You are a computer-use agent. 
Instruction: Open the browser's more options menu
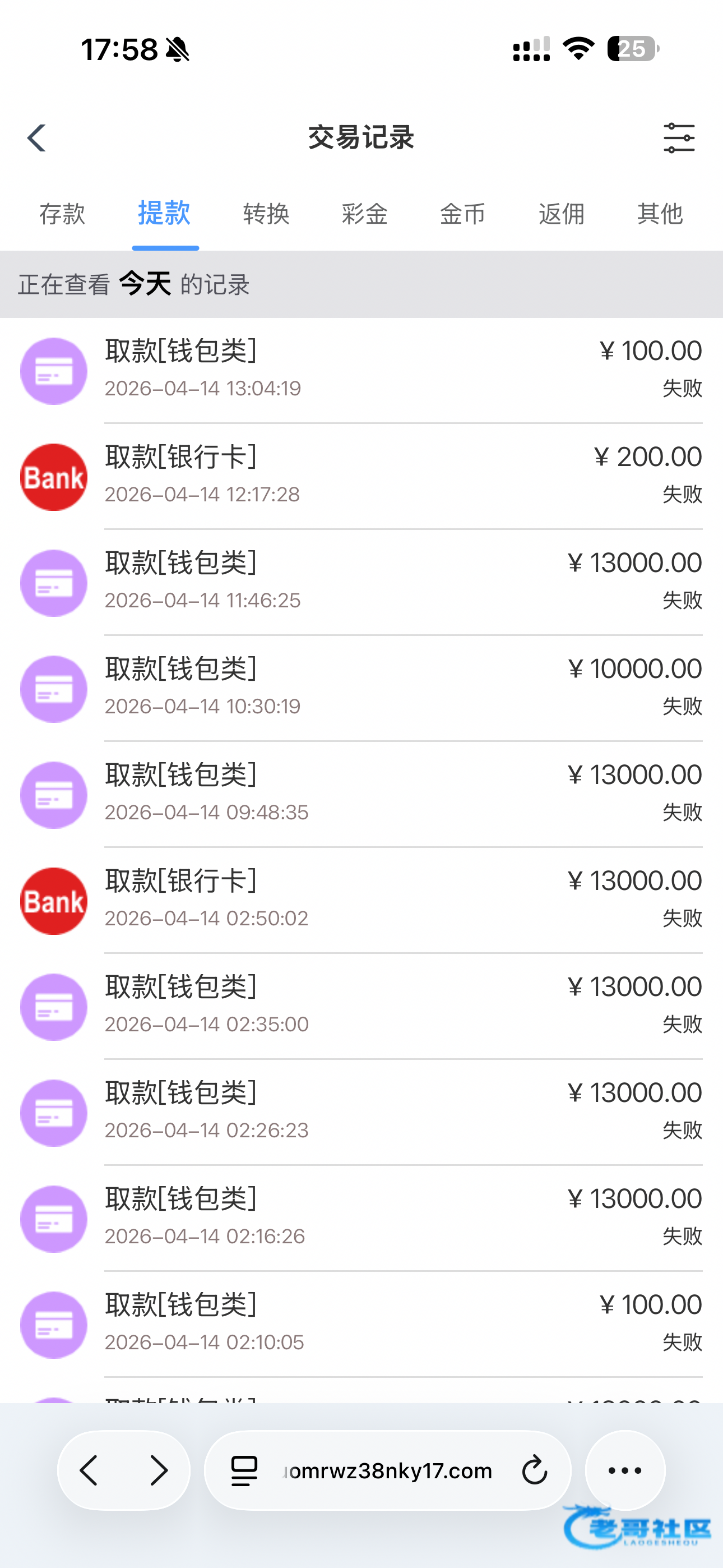[625, 1470]
